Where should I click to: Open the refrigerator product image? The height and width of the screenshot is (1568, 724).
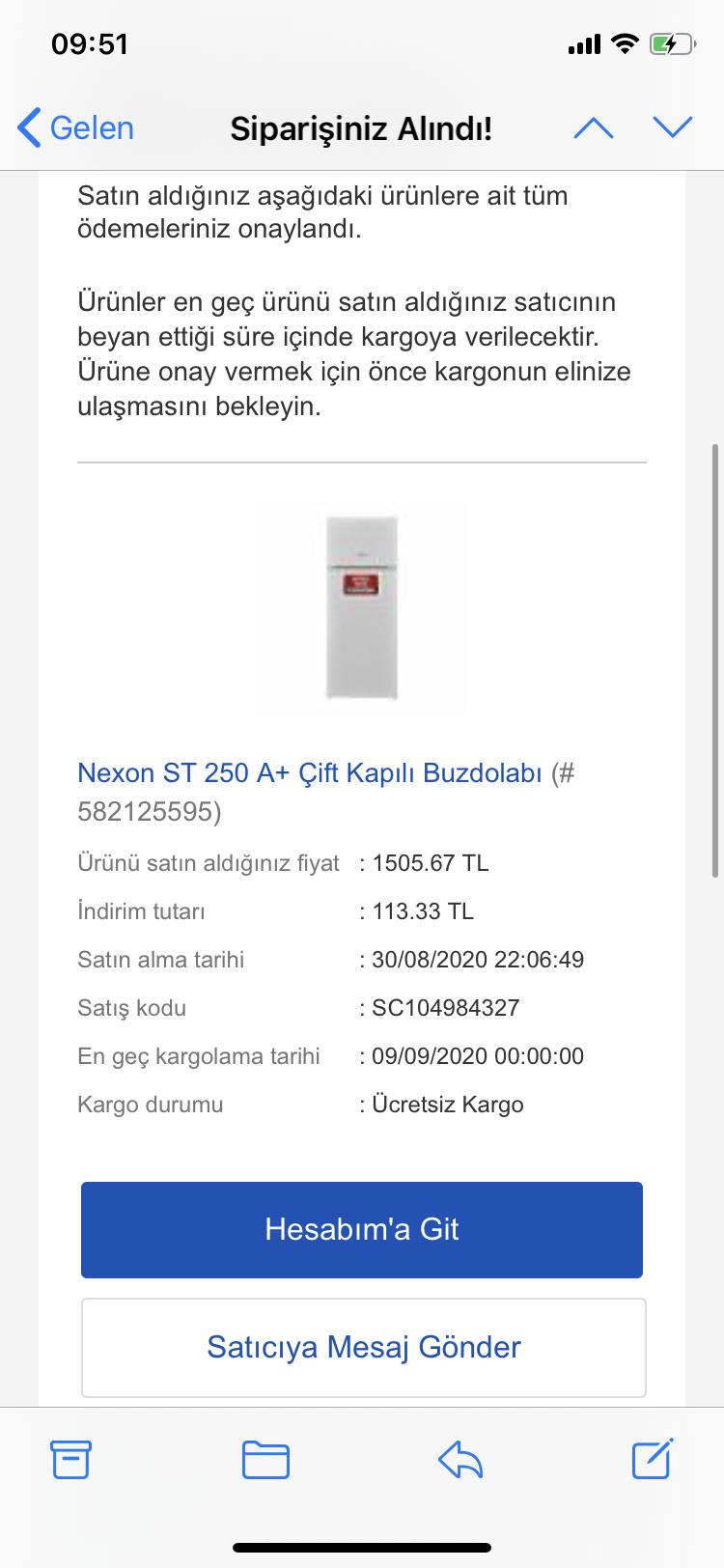click(362, 608)
